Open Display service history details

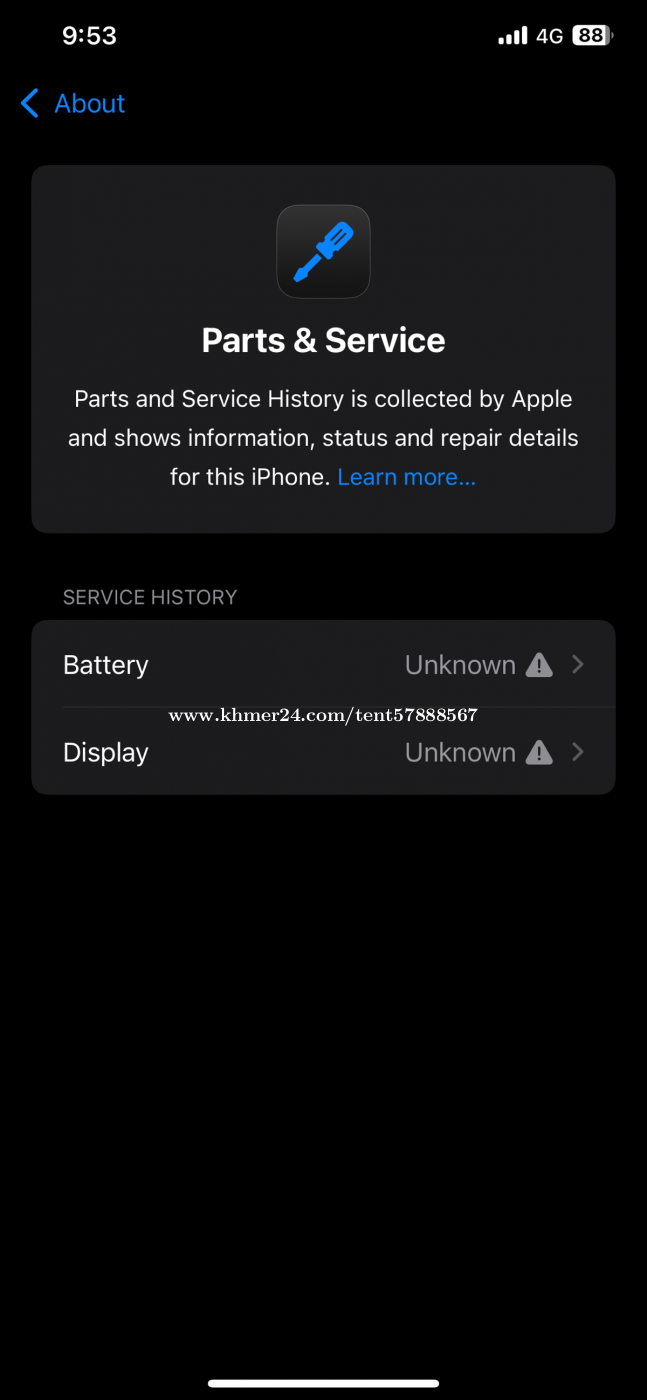323,752
